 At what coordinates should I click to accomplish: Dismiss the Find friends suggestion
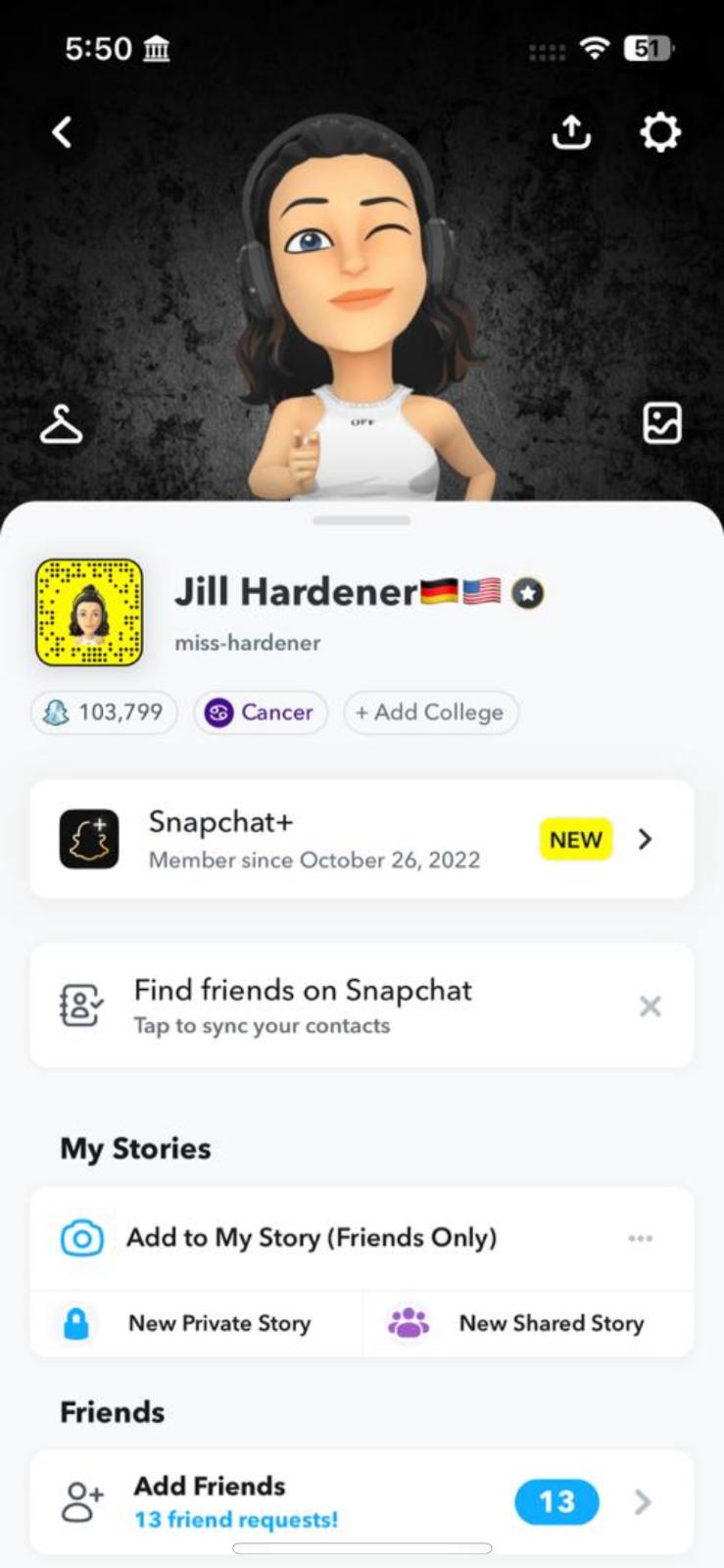click(650, 1006)
